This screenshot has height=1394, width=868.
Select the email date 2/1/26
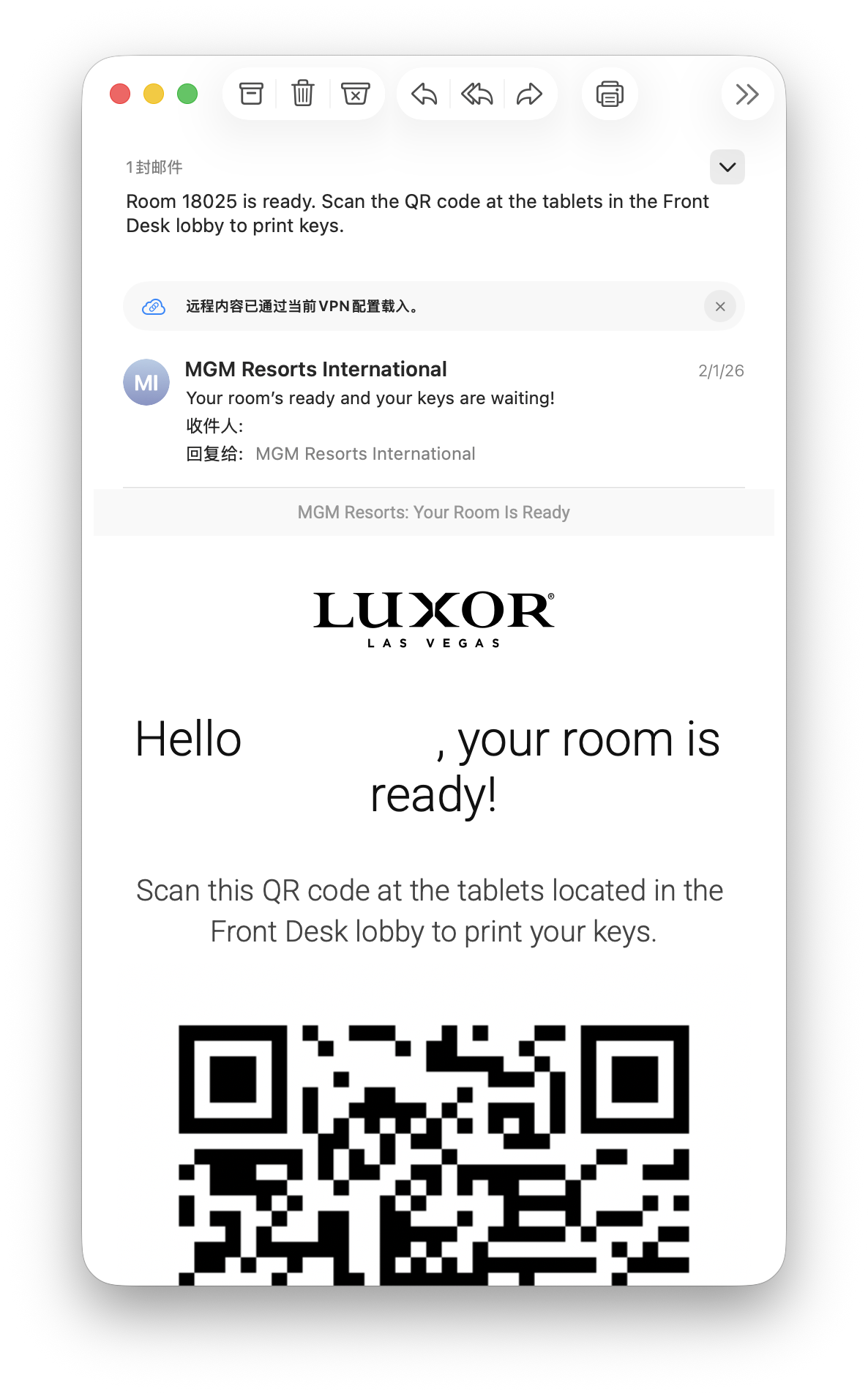pyautogui.click(x=721, y=370)
